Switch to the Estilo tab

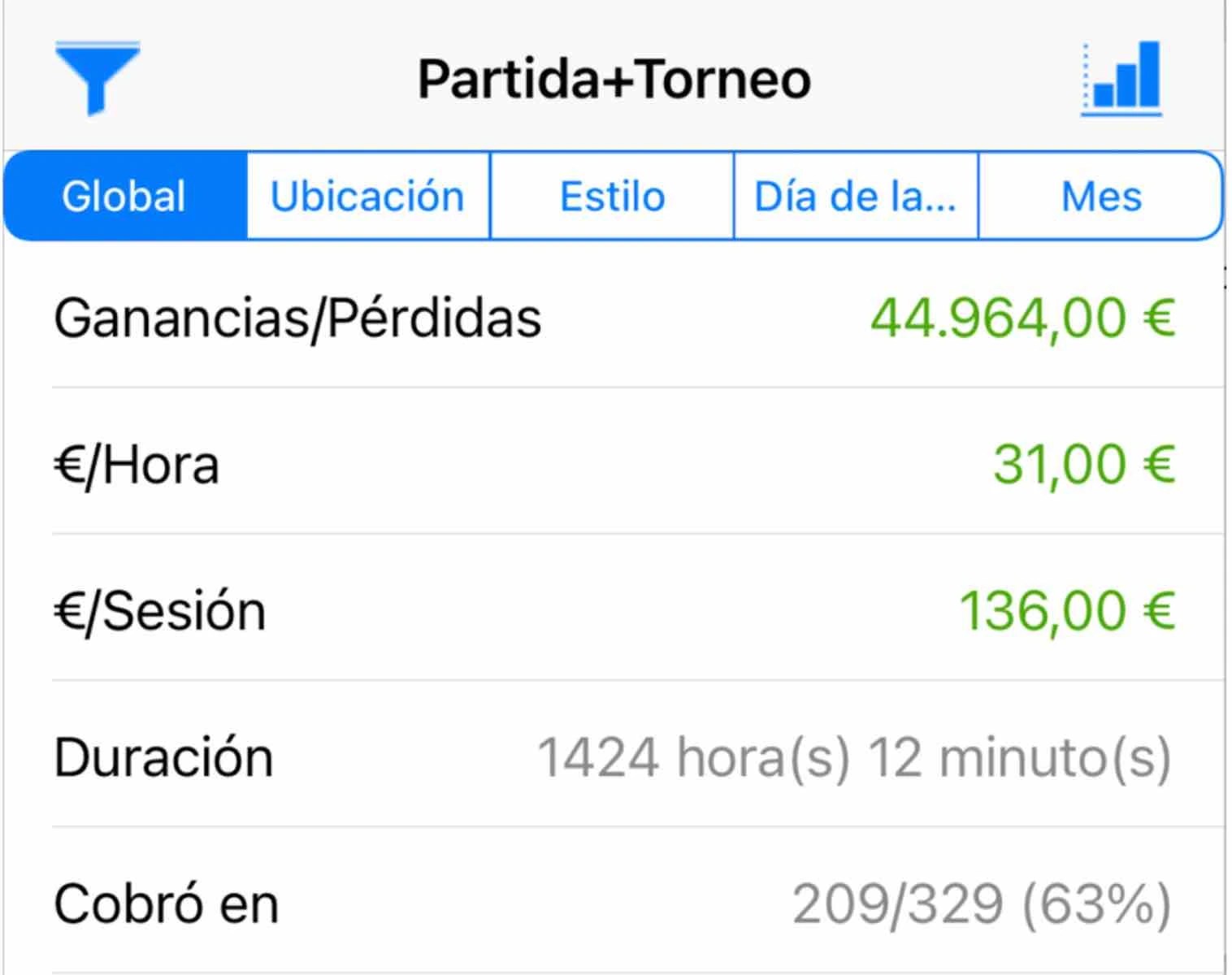(612, 196)
